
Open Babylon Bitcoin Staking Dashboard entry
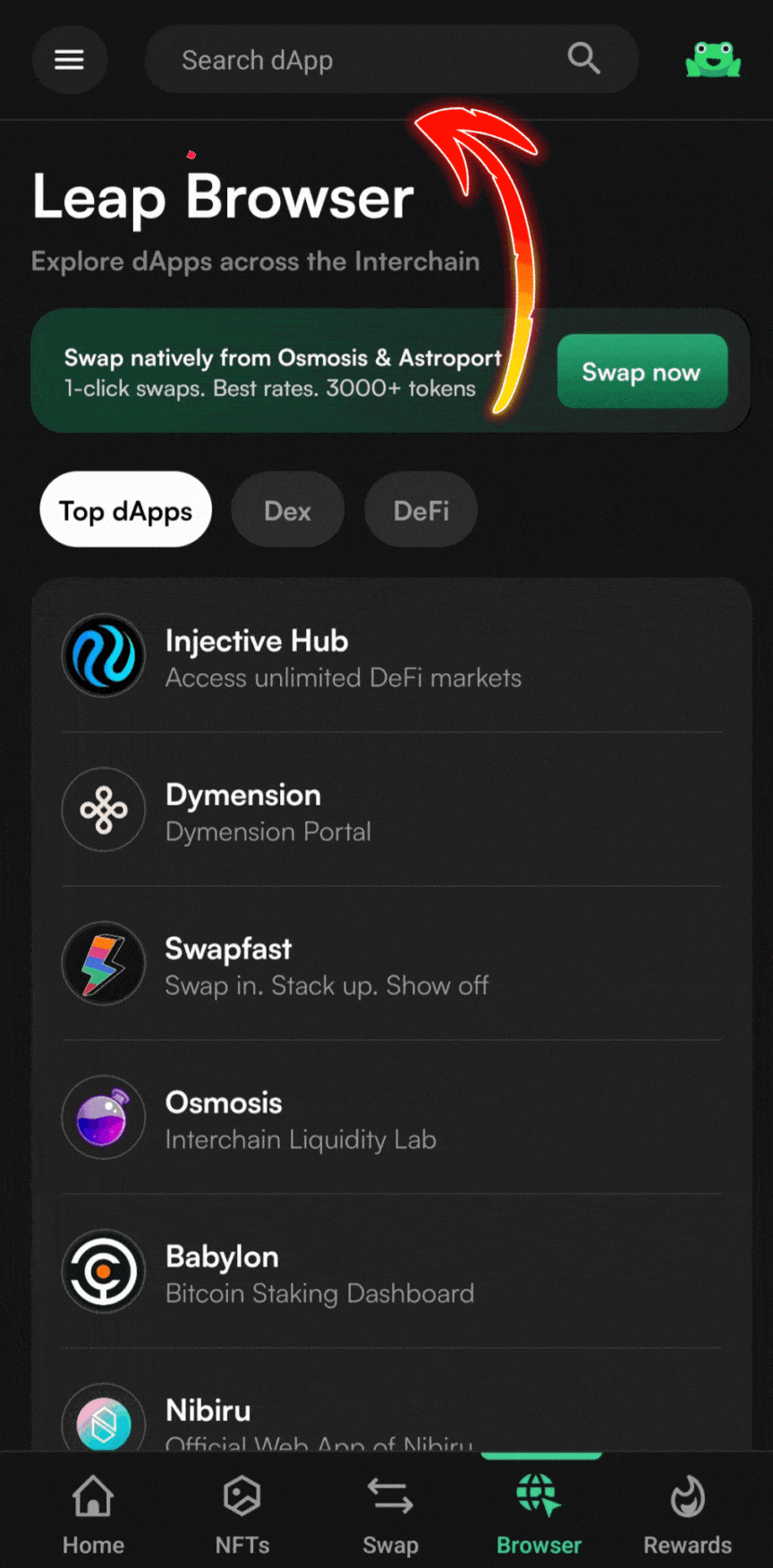pyautogui.click(x=358, y=1272)
